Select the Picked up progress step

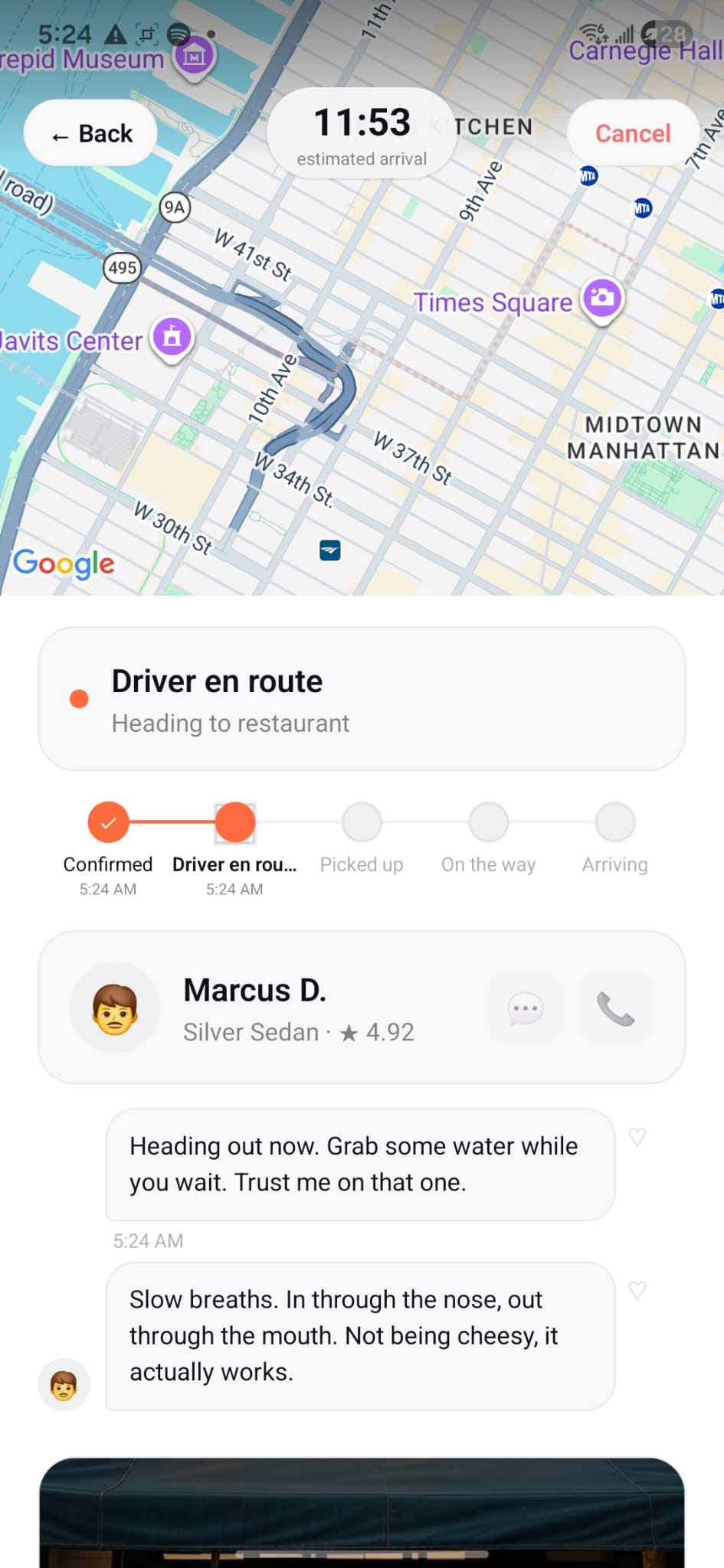coord(360,822)
